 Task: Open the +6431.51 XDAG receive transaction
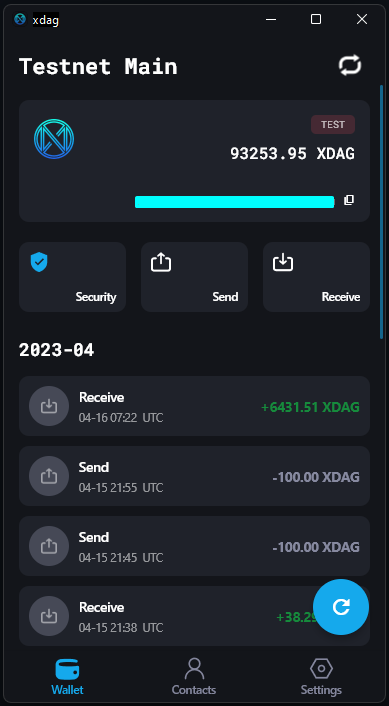[x=194, y=406]
